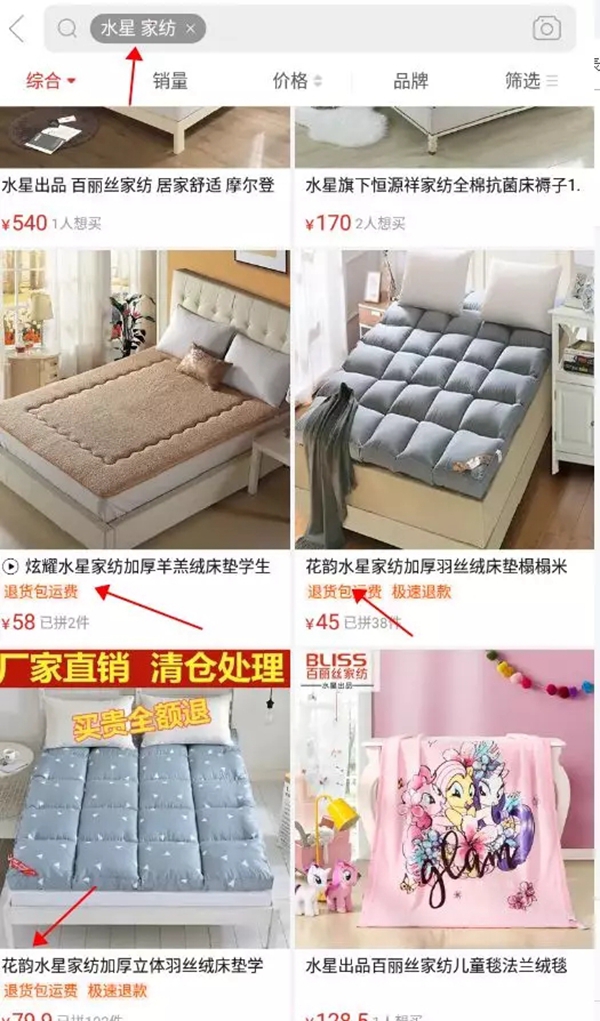The image size is (600, 1021).
Task: Open the 品牌 filter
Action: pos(410,81)
